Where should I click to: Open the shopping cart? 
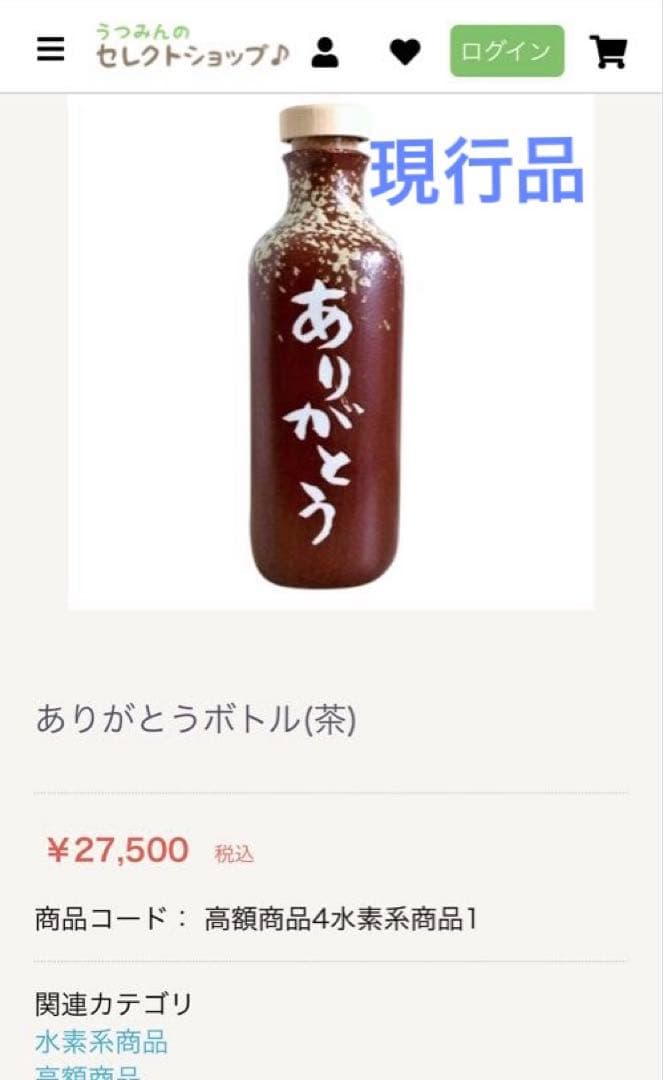(x=608, y=51)
